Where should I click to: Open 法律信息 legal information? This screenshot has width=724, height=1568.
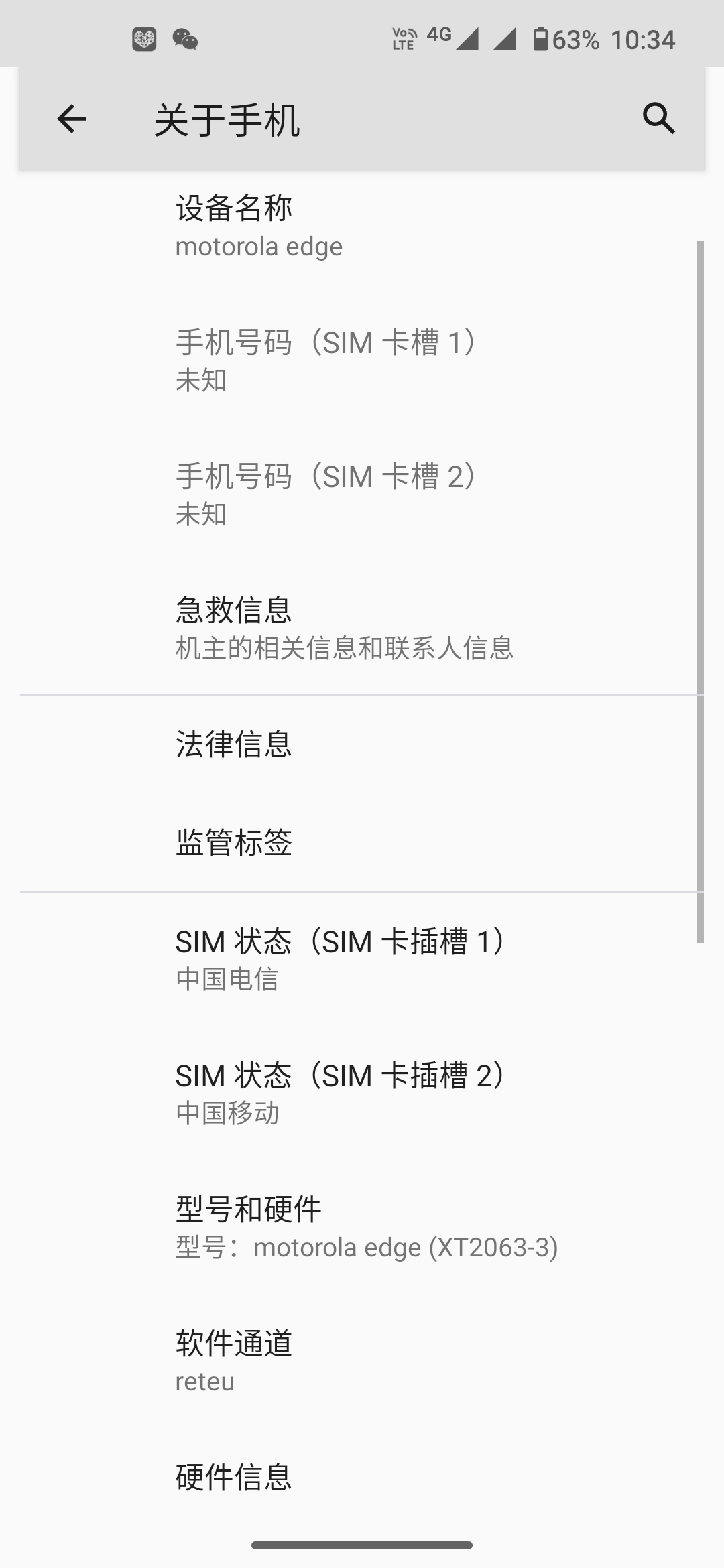362,744
